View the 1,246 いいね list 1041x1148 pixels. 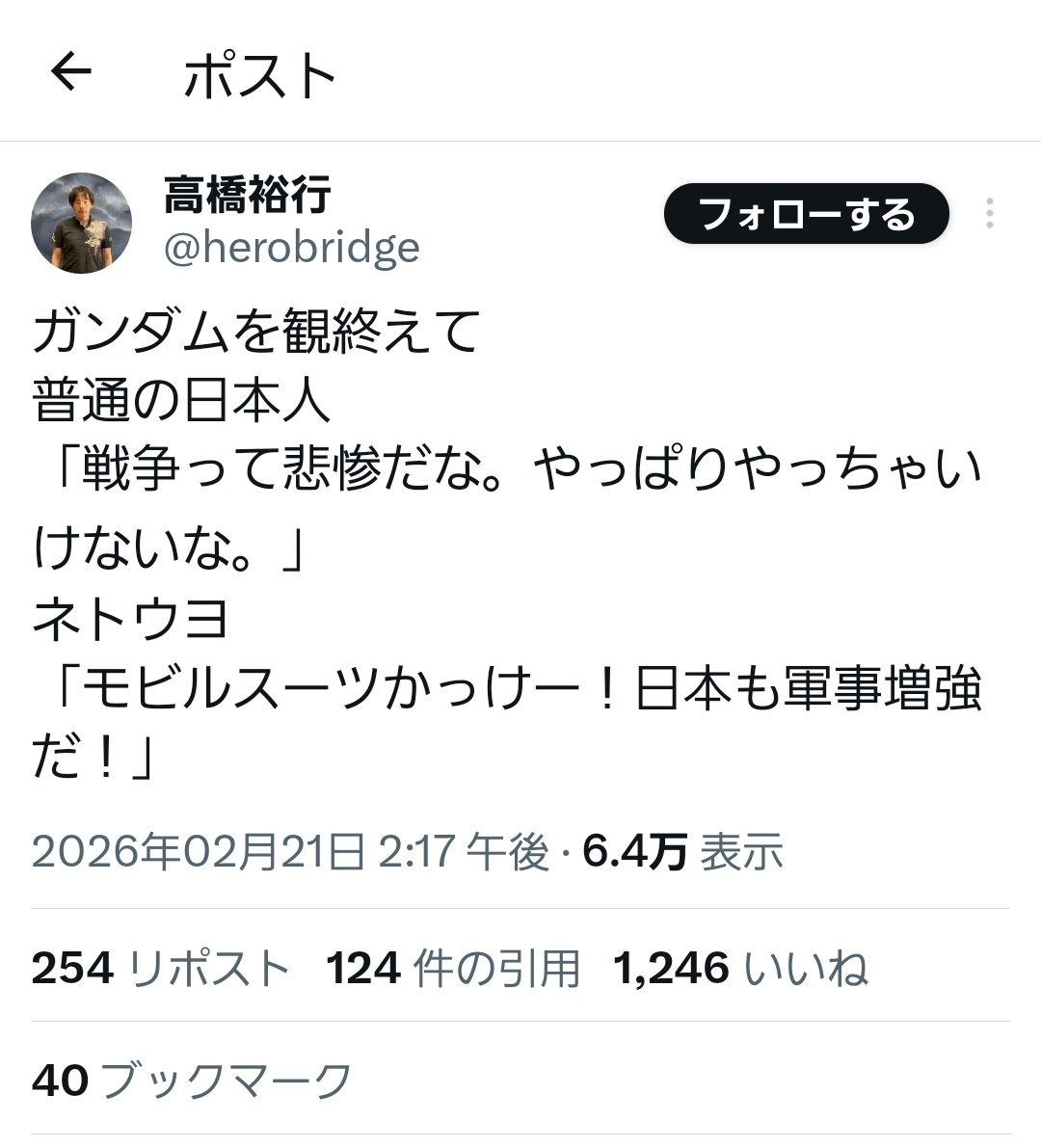[739, 967]
